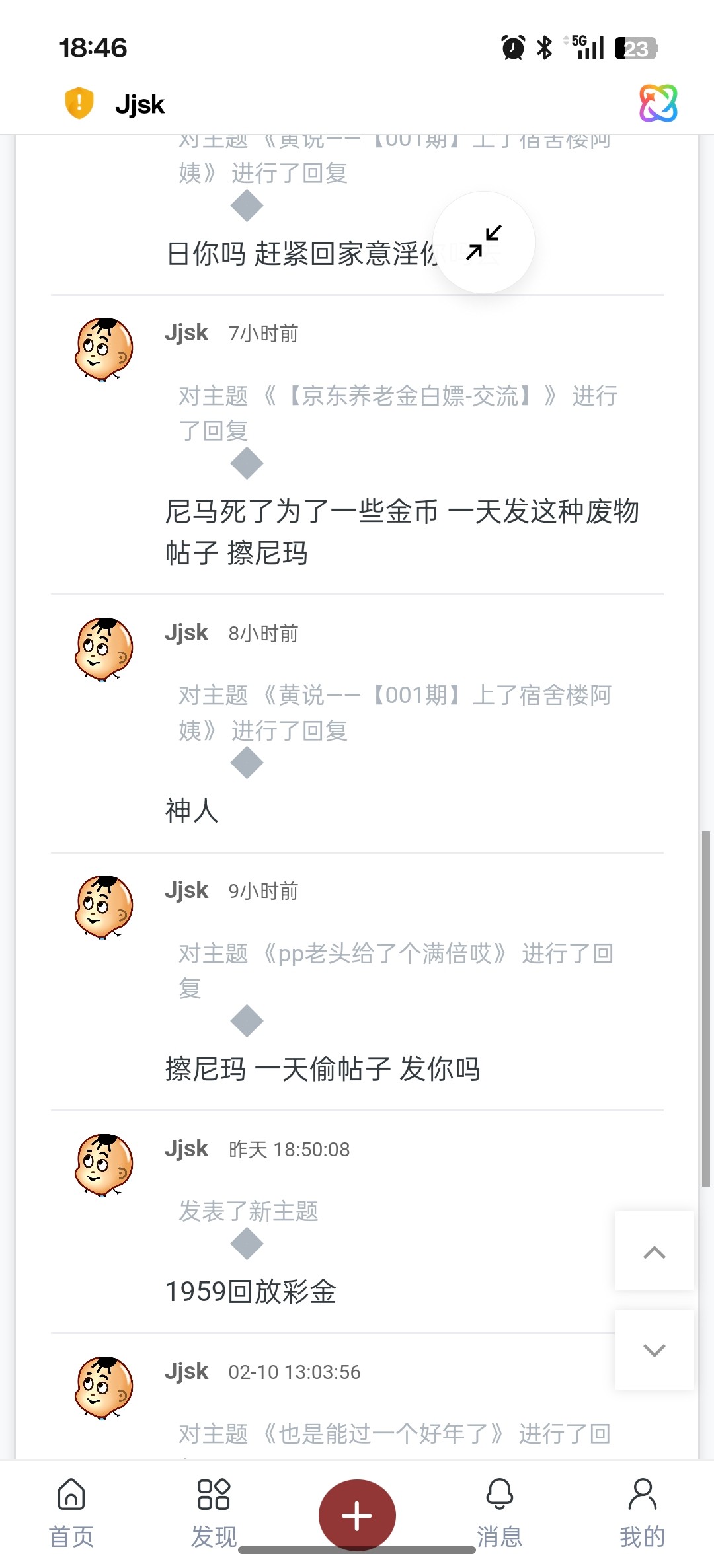Jump to top with the up arrow

pos(654,1251)
